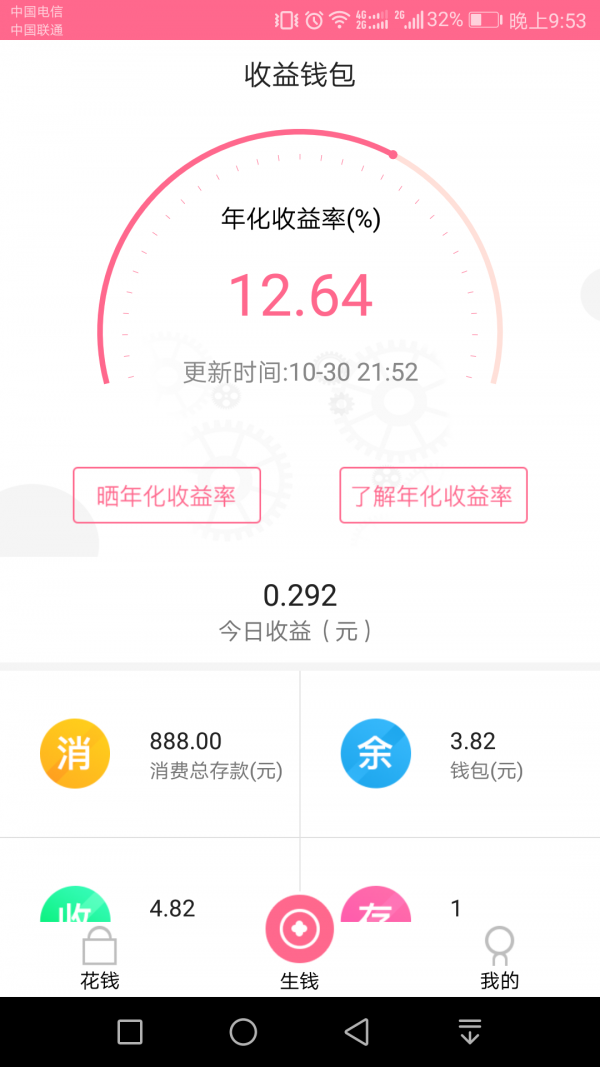Open 了解年化收益率 info

(433, 496)
